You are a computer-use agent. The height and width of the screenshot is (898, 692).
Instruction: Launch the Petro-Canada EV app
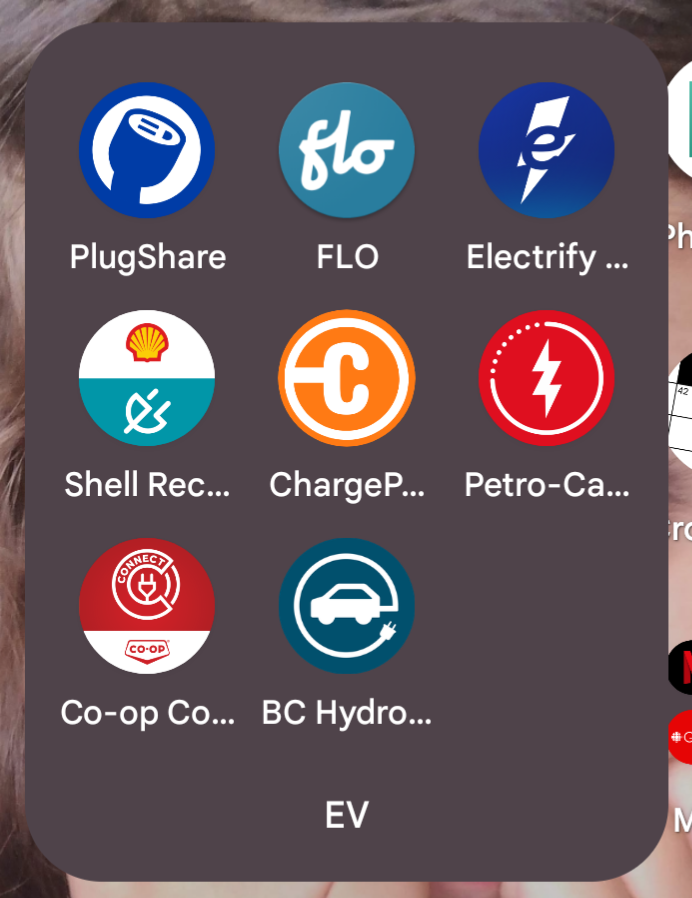click(x=546, y=378)
